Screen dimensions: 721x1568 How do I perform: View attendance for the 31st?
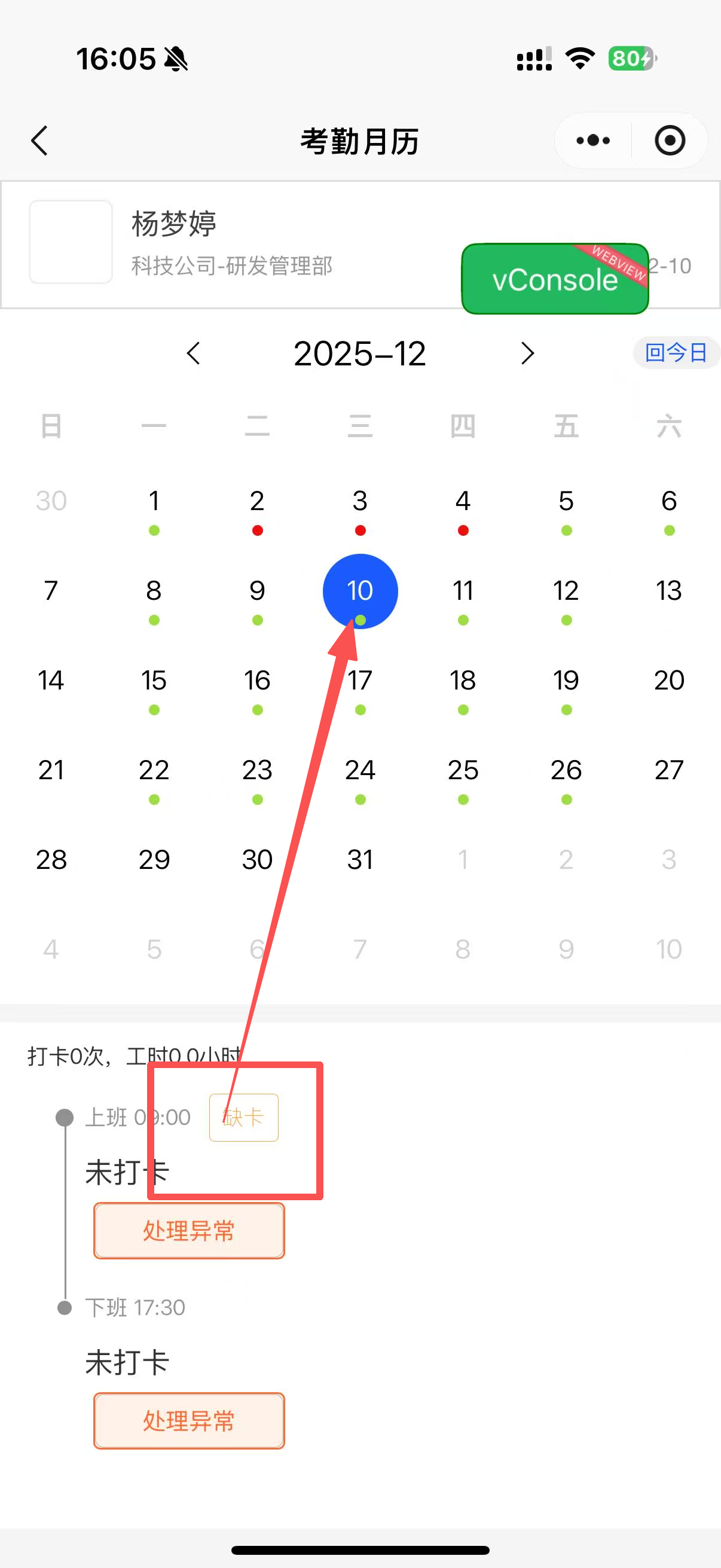(x=360, y=859)
